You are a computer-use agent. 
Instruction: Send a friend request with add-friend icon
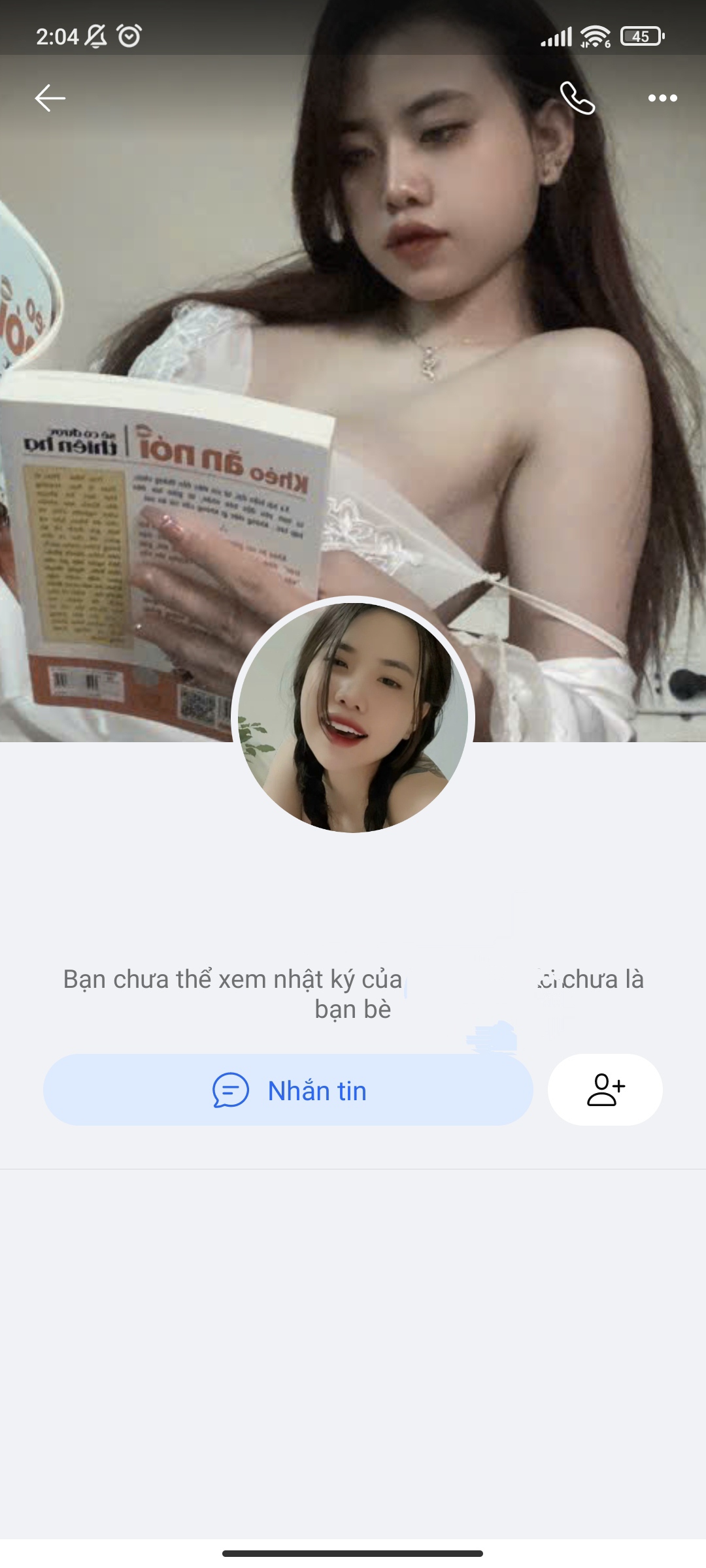pos(605,1090)
